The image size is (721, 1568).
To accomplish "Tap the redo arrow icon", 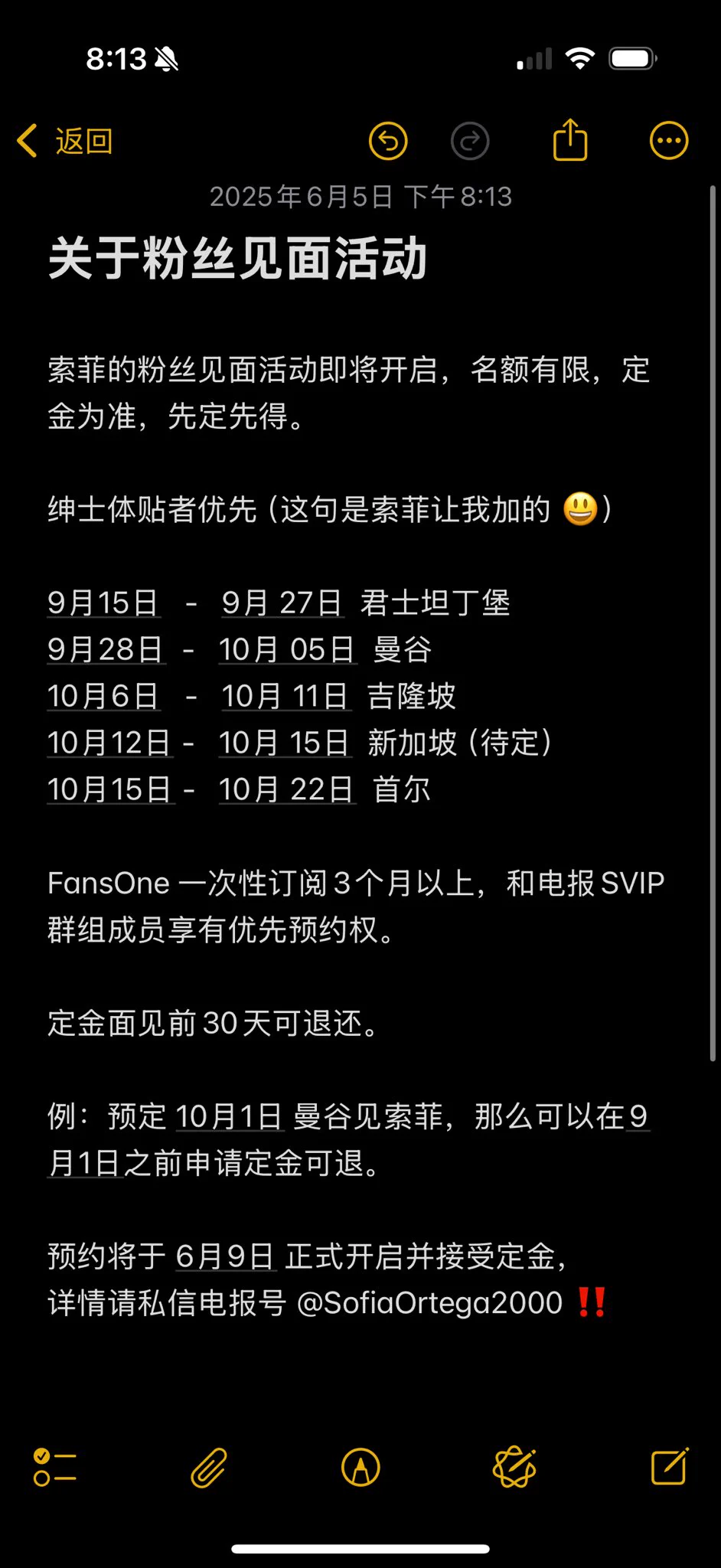I will [x=470, y=141].
